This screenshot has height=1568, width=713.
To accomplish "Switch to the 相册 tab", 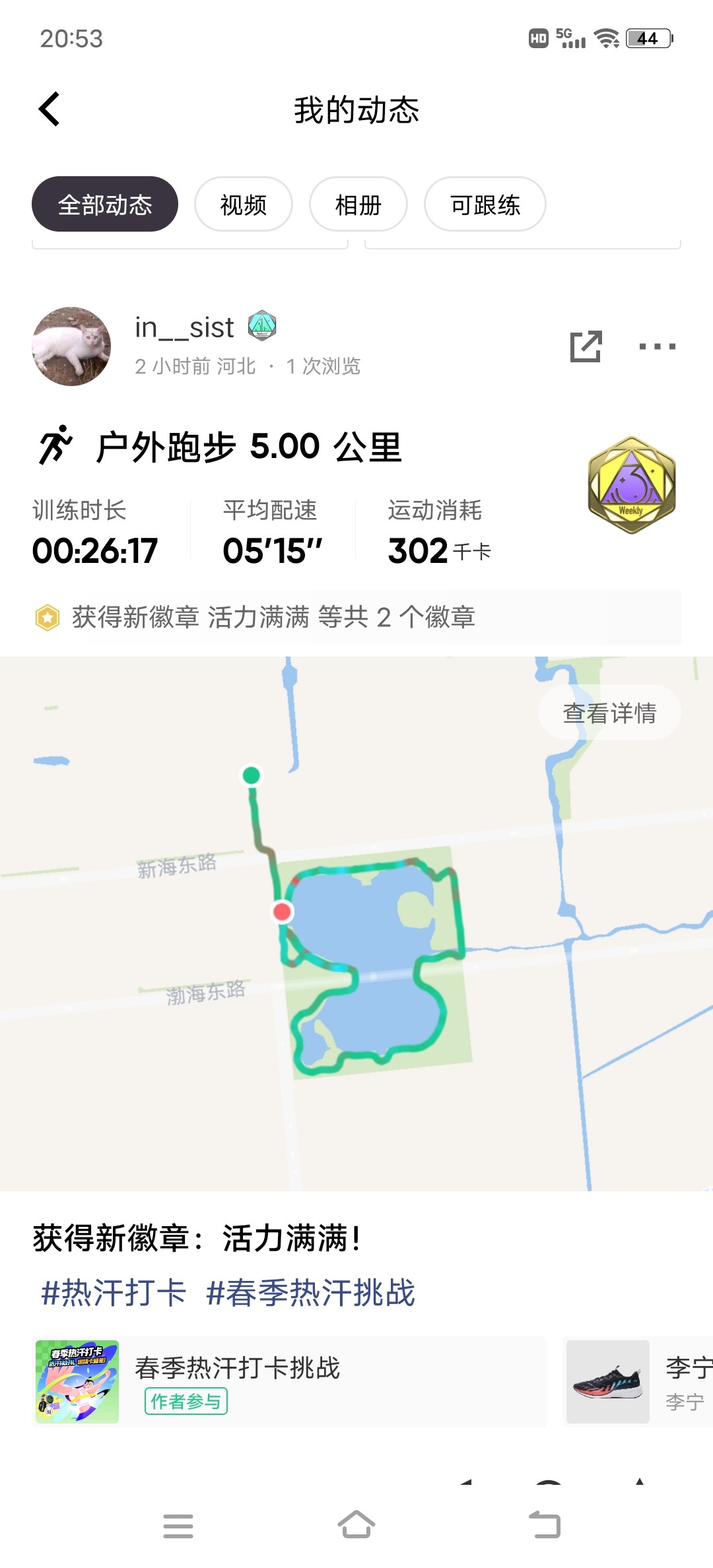I will coord(358,205).
